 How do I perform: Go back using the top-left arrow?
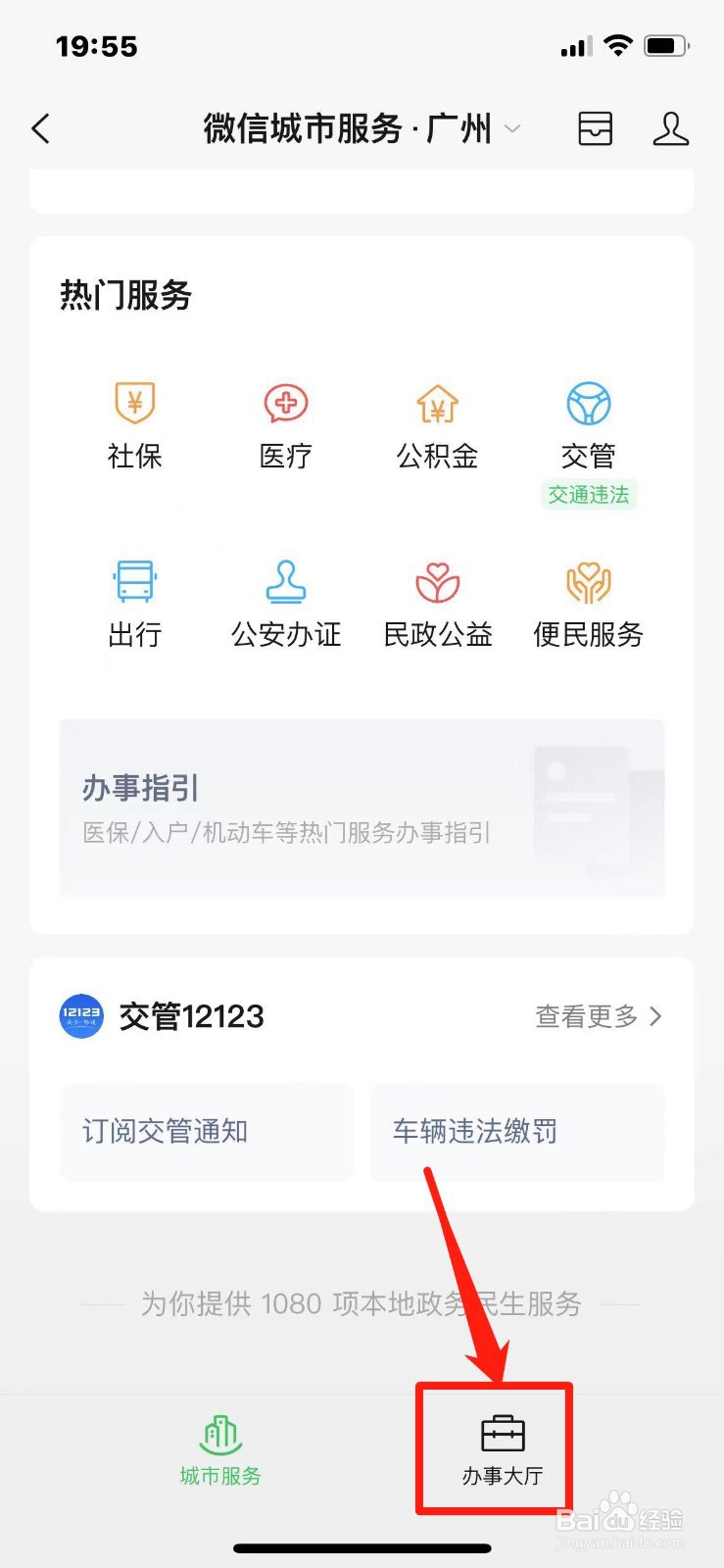click(40, 128)
